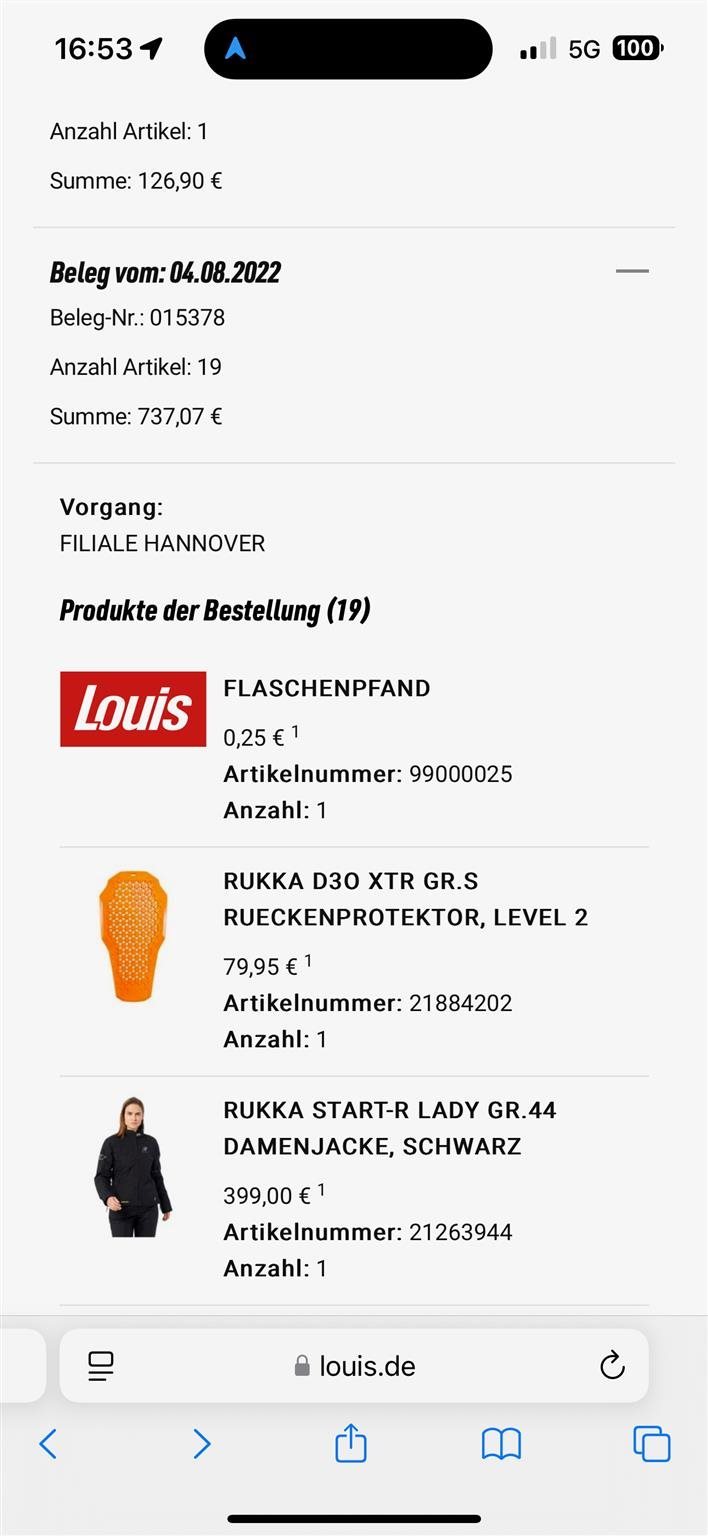Screen dimensions: 708x1536
Task: Share this page
Action: (351, 1444)
